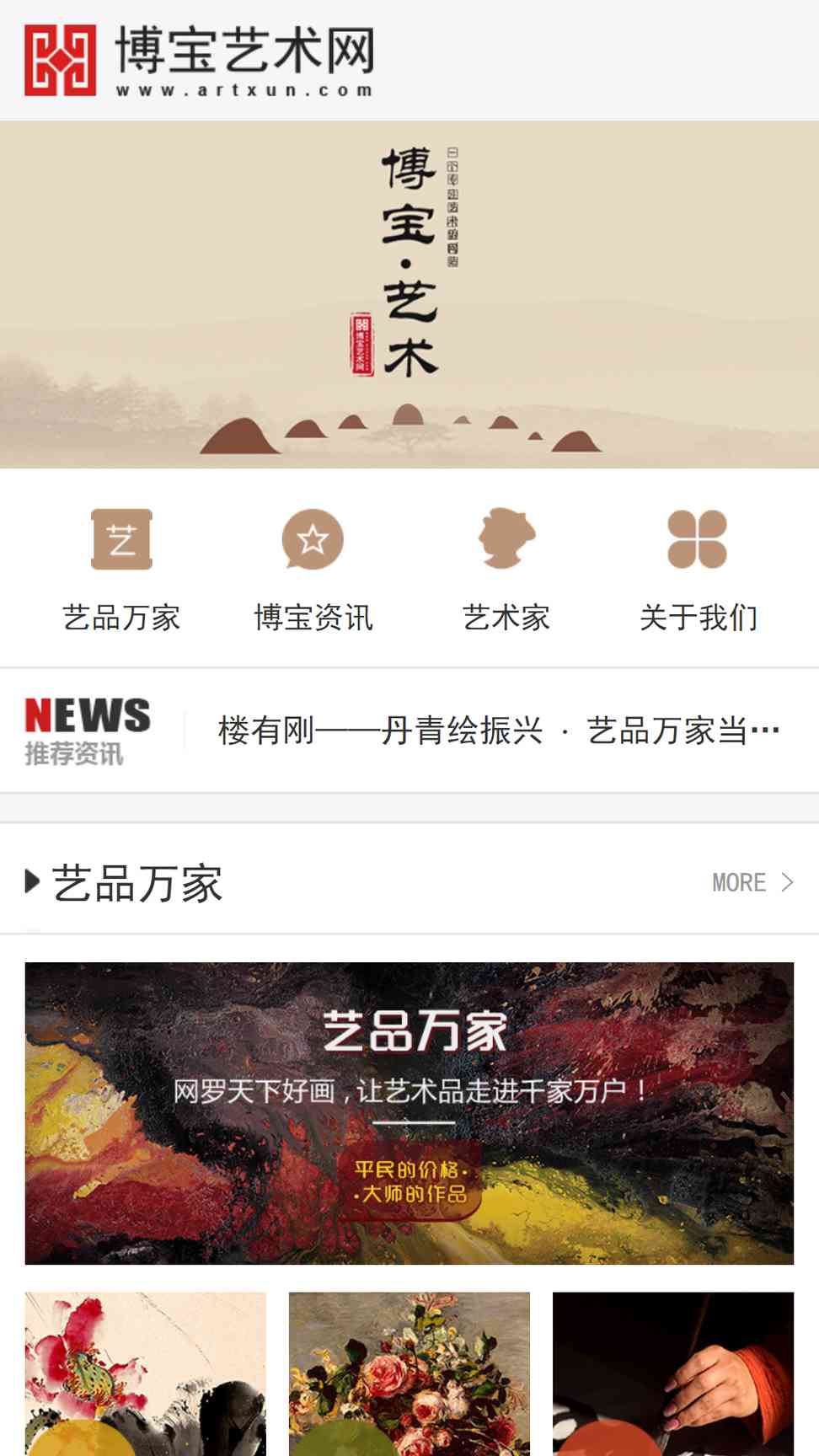Tap the 博宝·艺术 top banner
Viewport: 819px width, 1456px height.
pos(409,295)
